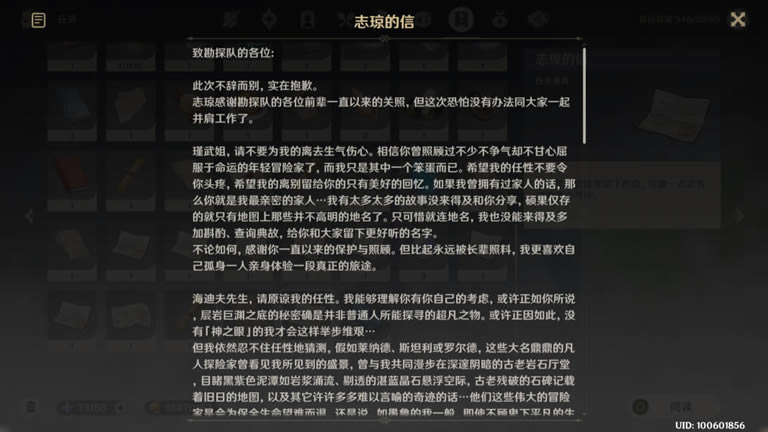Close the 志琼的信 letter overlay
This screenshot has height=432, width=768.
737,19
